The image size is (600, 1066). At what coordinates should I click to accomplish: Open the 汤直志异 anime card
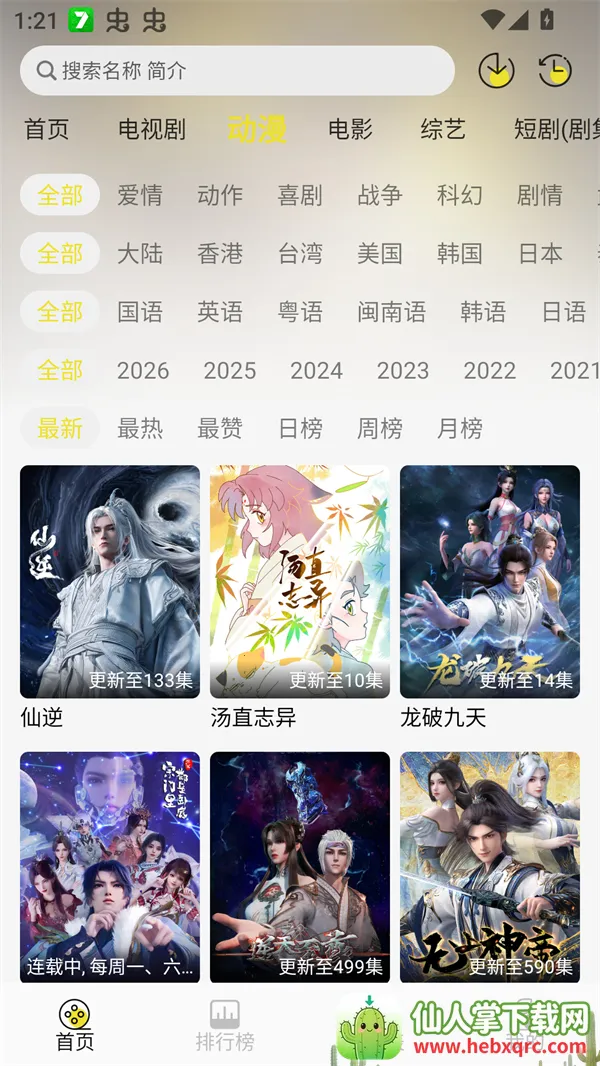(300, 582)
